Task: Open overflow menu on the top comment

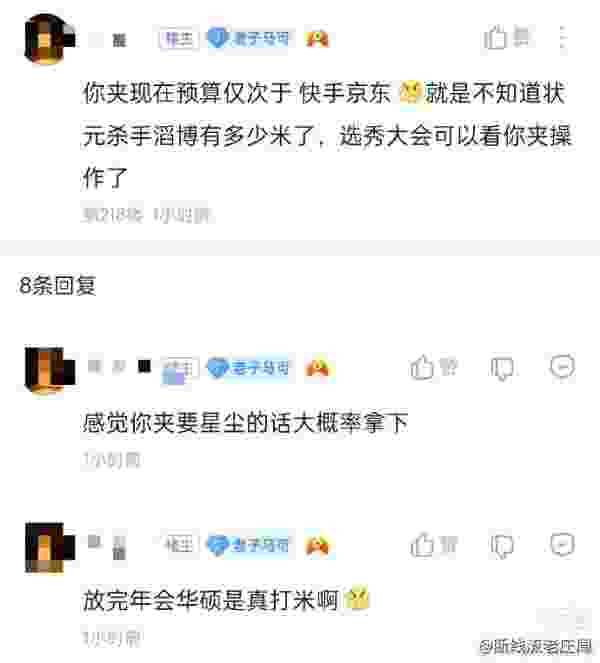Action: [x=562, y=38]
